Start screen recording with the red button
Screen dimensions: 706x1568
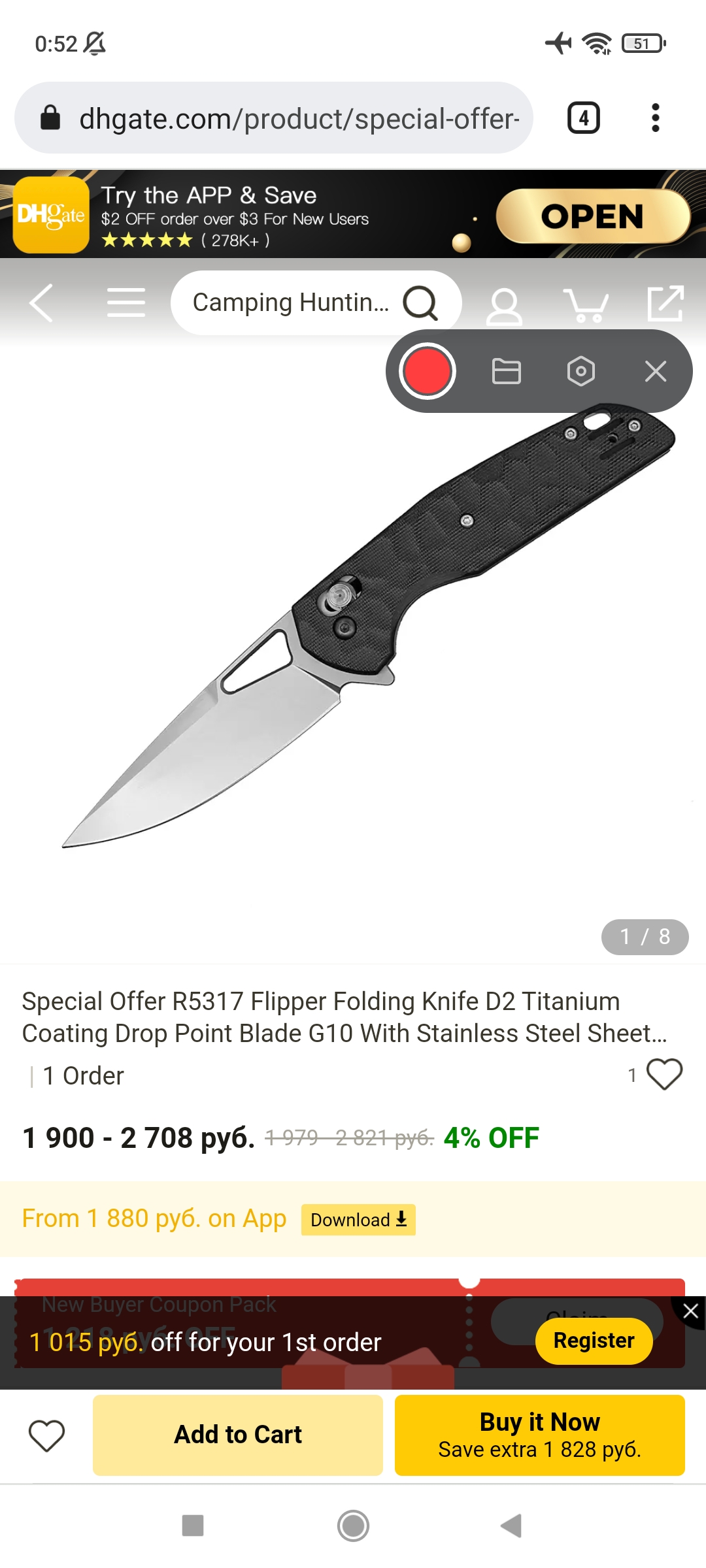[x=427, y=371]
